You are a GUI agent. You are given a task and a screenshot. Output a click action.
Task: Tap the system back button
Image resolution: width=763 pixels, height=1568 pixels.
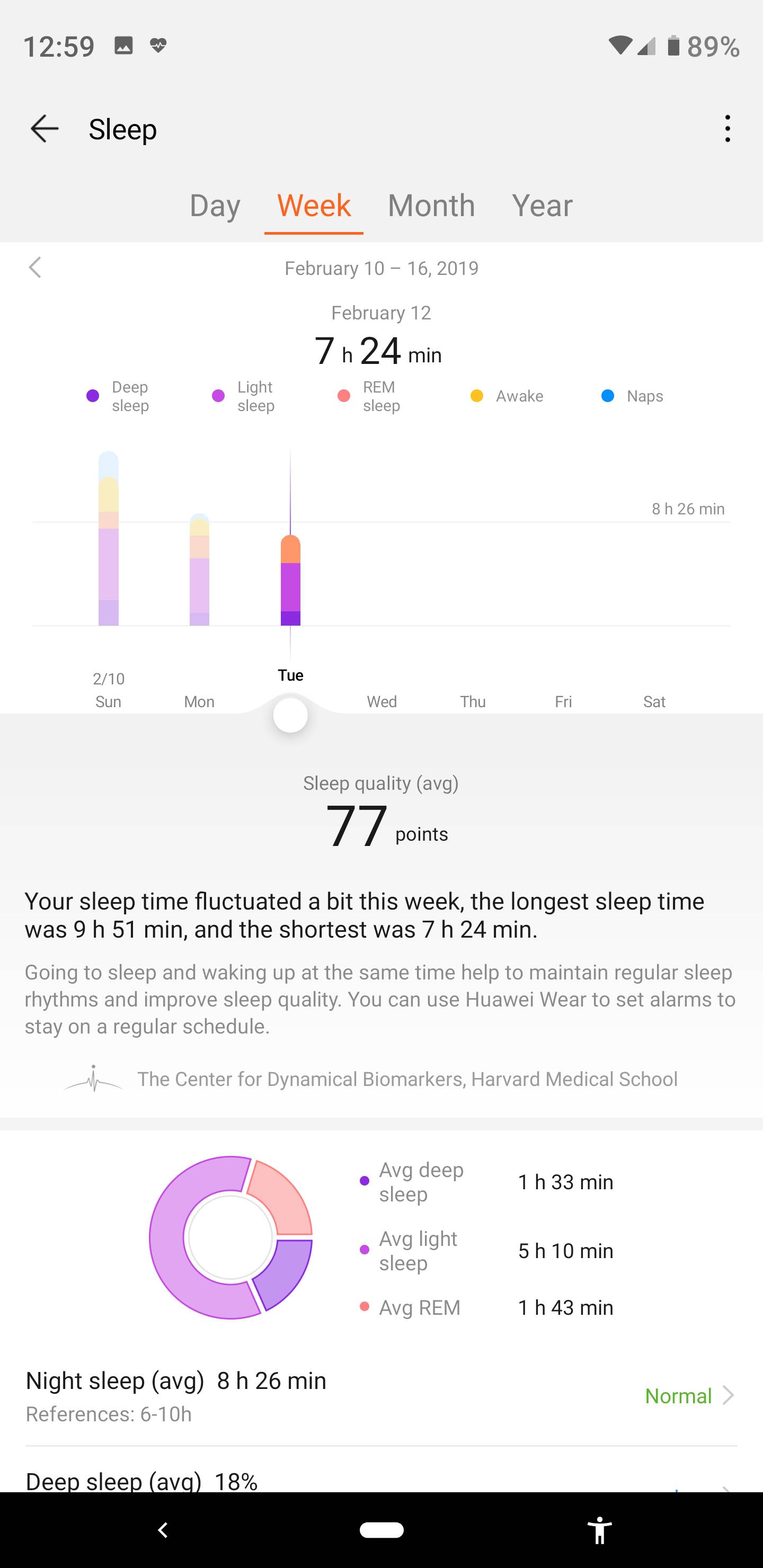[163, 1530]
